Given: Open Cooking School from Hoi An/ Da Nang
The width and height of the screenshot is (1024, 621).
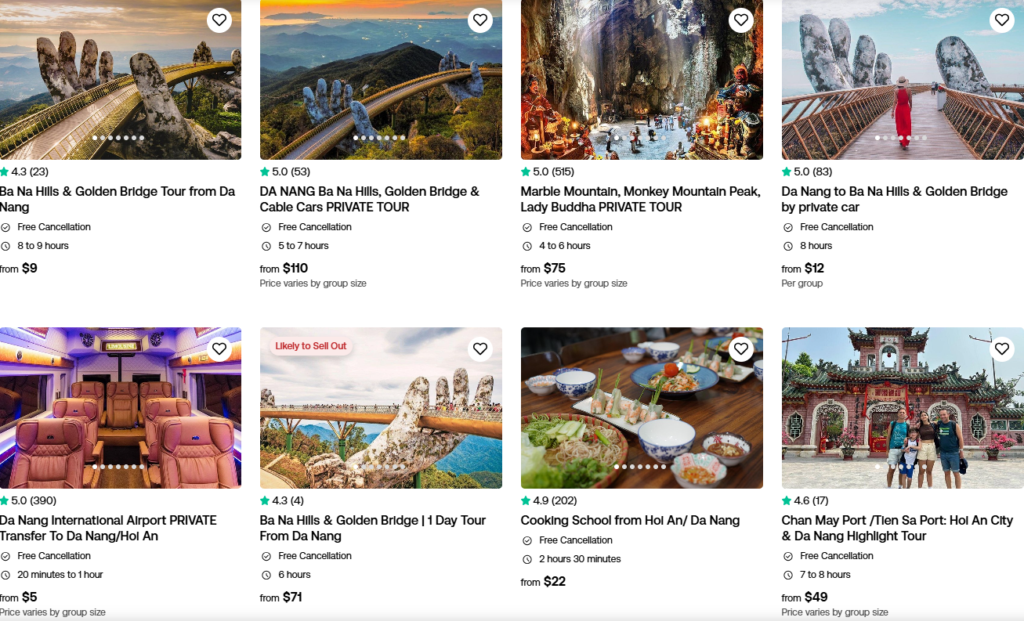Looking at the screenshot, I should coord(630,520).
